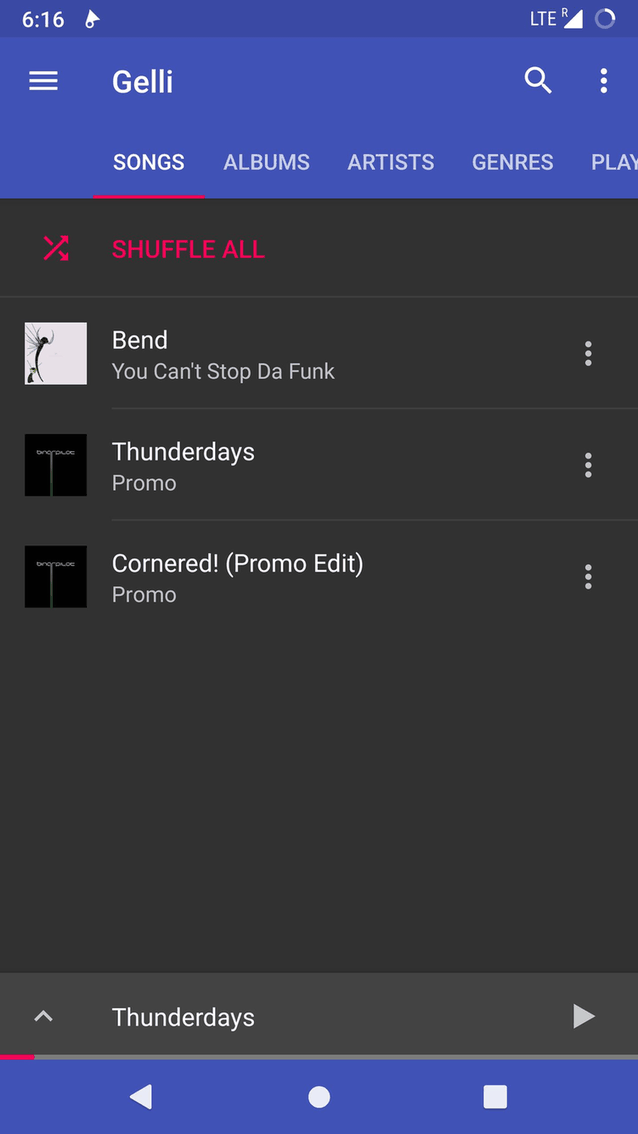
Task: Play the song Bend
Action: click(x=300, y=354)
